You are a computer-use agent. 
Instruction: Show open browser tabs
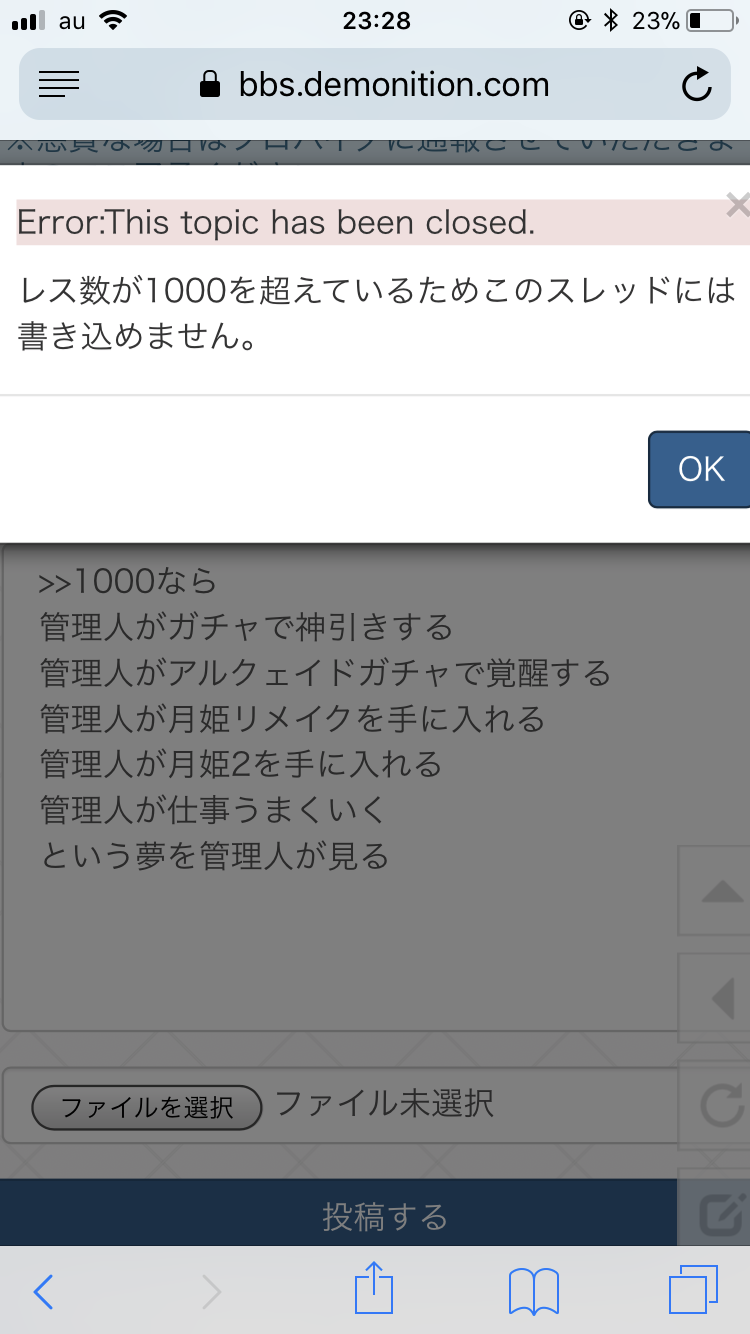pos(692,1290)
